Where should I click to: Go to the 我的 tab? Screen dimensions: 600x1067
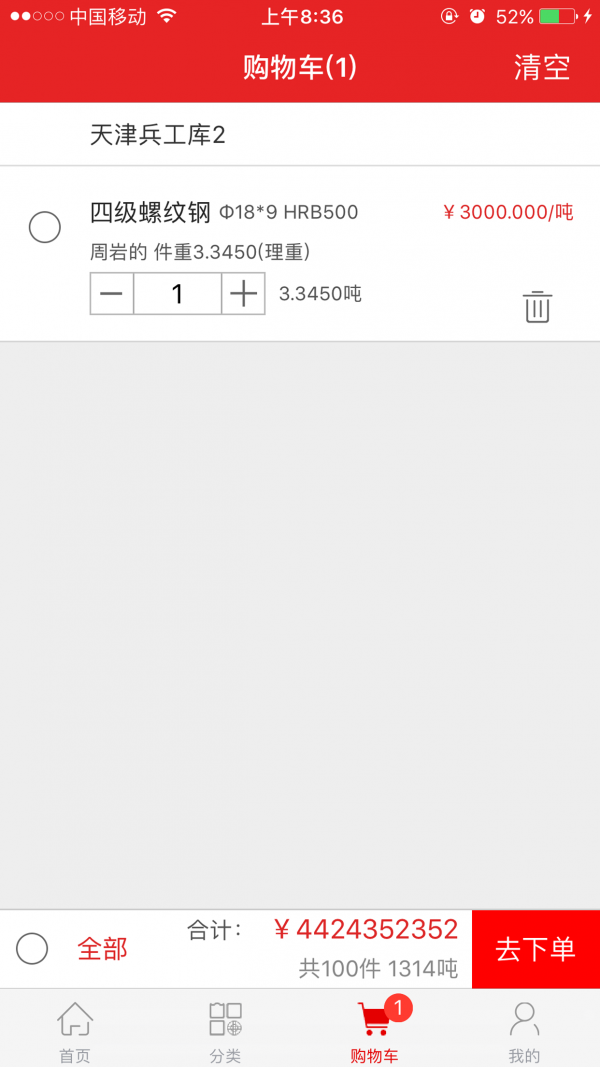tap(524, 1030)
